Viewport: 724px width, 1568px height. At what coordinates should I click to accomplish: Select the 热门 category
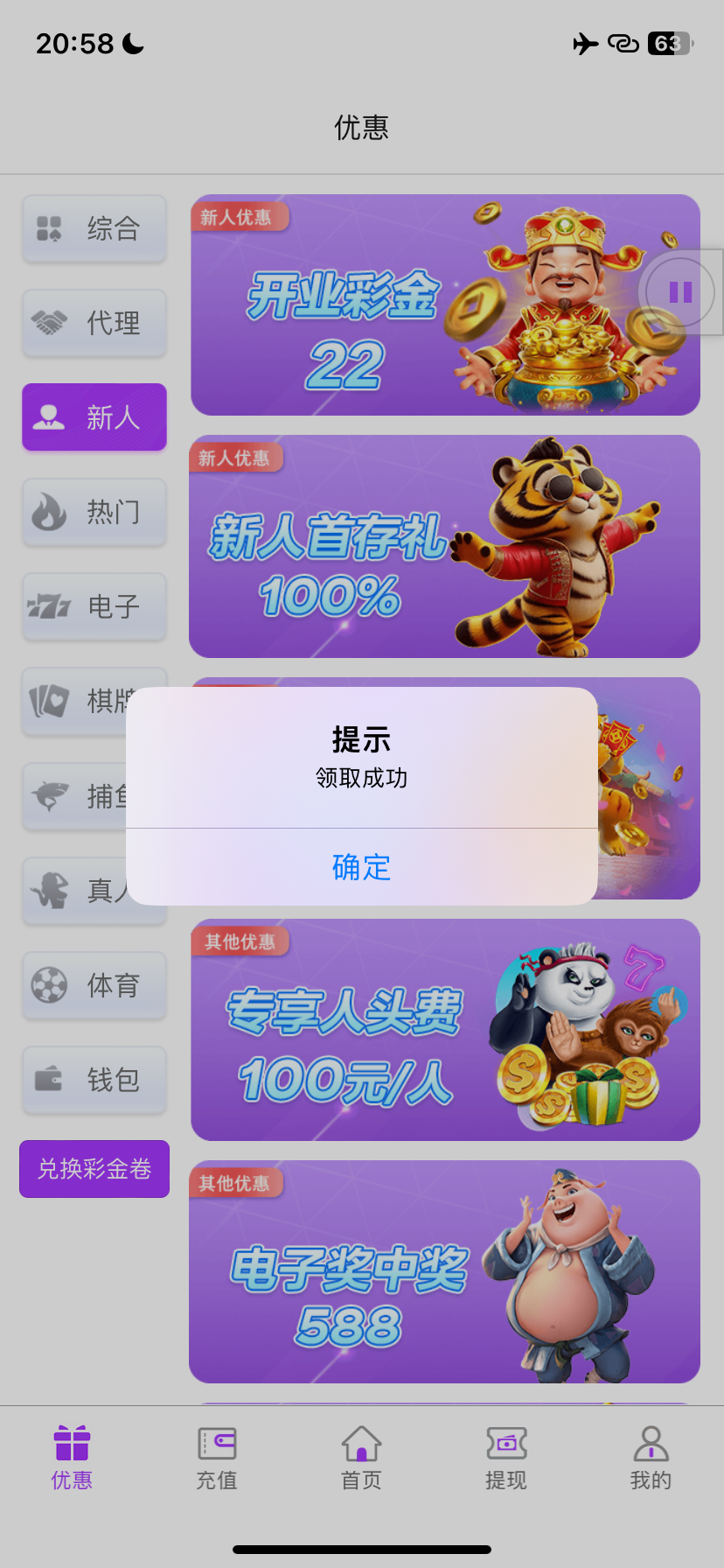pyautogui.click(x=94, y=512)
